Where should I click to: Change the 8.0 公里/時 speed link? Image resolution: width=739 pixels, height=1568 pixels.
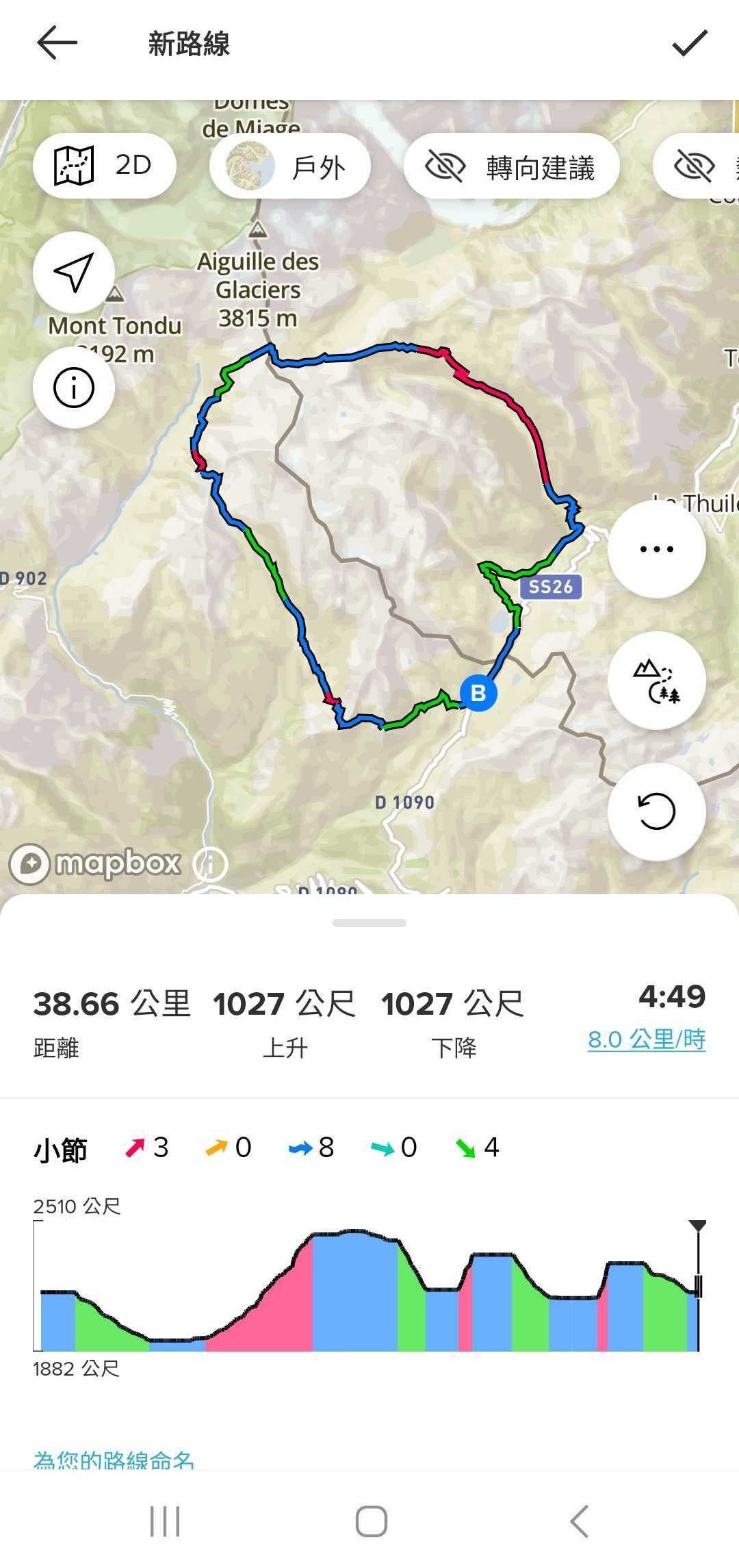click(646, 1039)
